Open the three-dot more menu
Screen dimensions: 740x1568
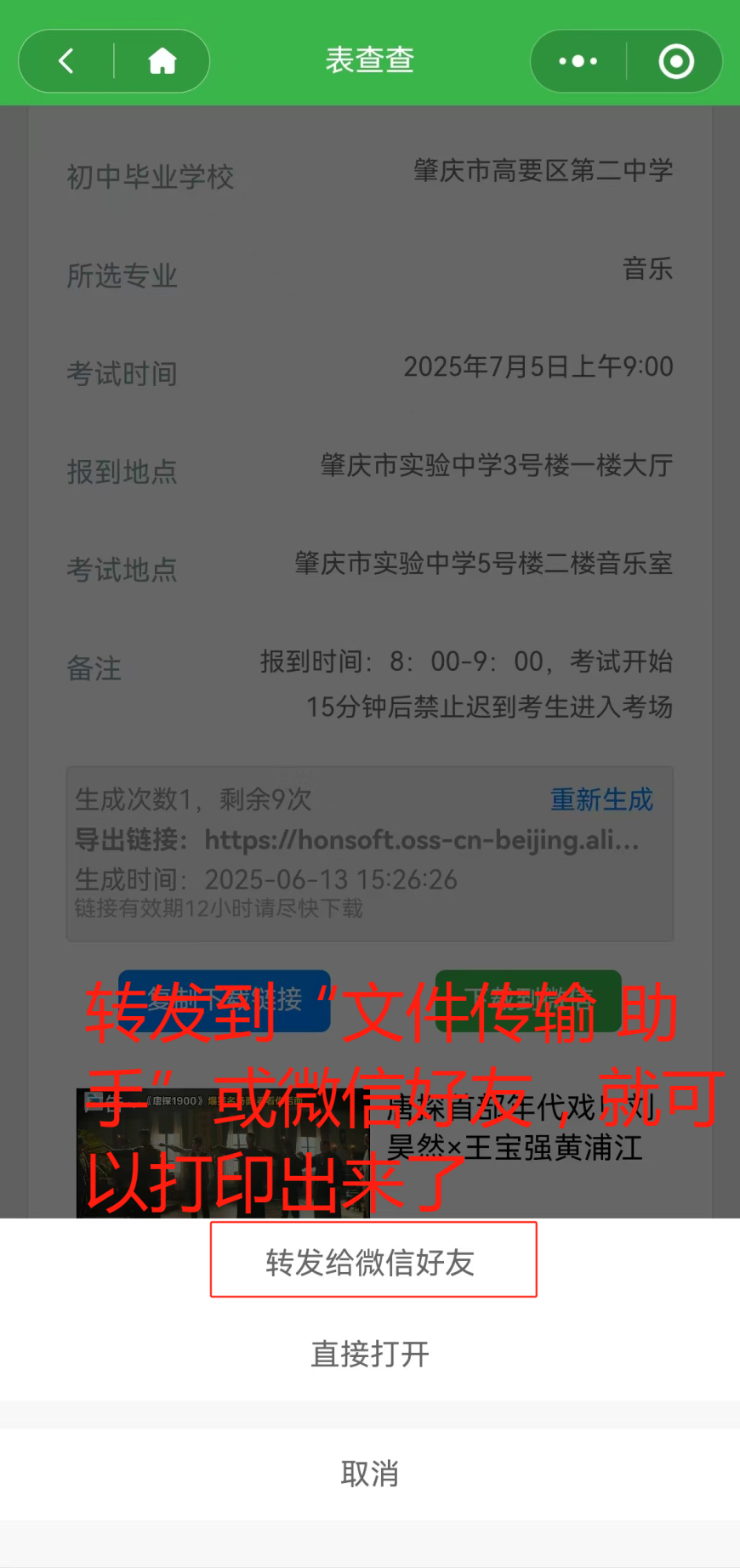click(578, 61)
